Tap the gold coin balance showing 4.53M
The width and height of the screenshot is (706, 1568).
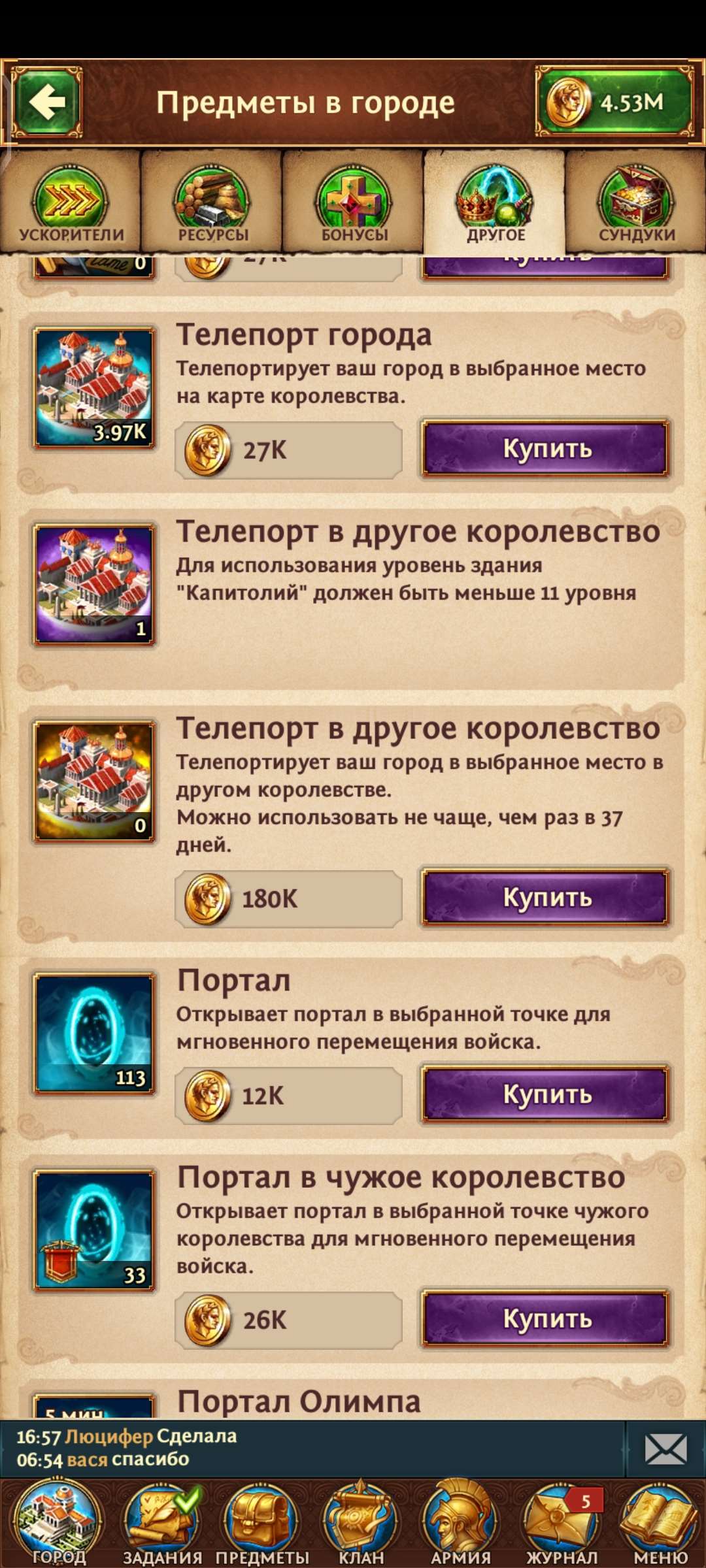pyautogui.click(x=615, y=103)
